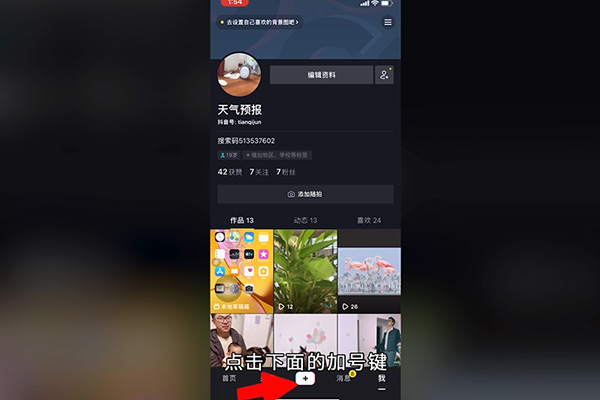Open the local drafts tile with home-screen cover
The width and height of the screenshot is (600, 400).
click(241, 270)
